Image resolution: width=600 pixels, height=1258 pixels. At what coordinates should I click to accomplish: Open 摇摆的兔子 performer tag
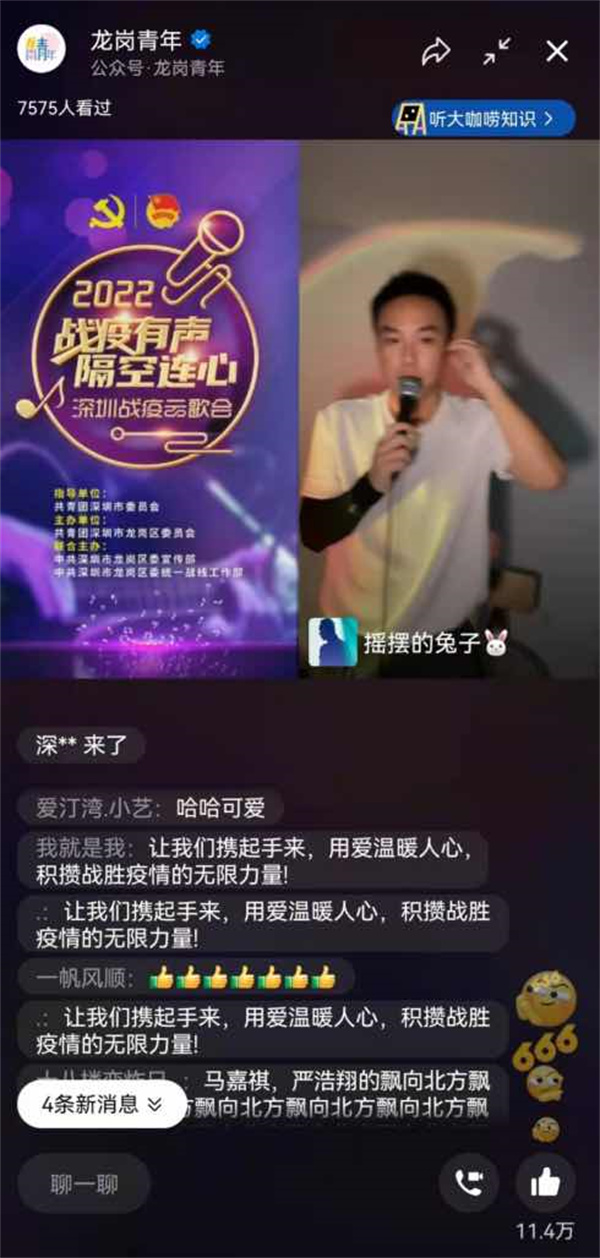[410, 642]
